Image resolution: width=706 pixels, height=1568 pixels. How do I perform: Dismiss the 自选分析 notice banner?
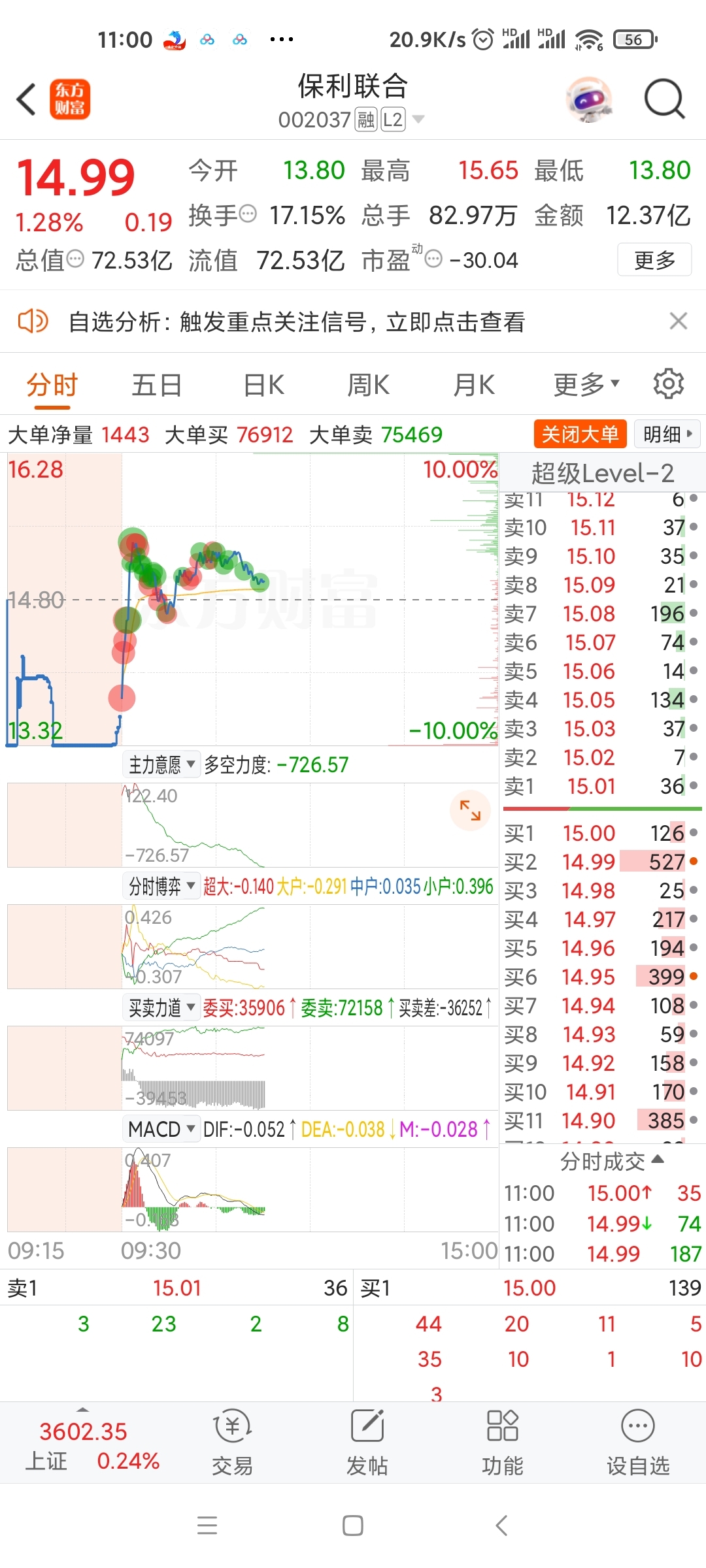[x=679, y=321]
